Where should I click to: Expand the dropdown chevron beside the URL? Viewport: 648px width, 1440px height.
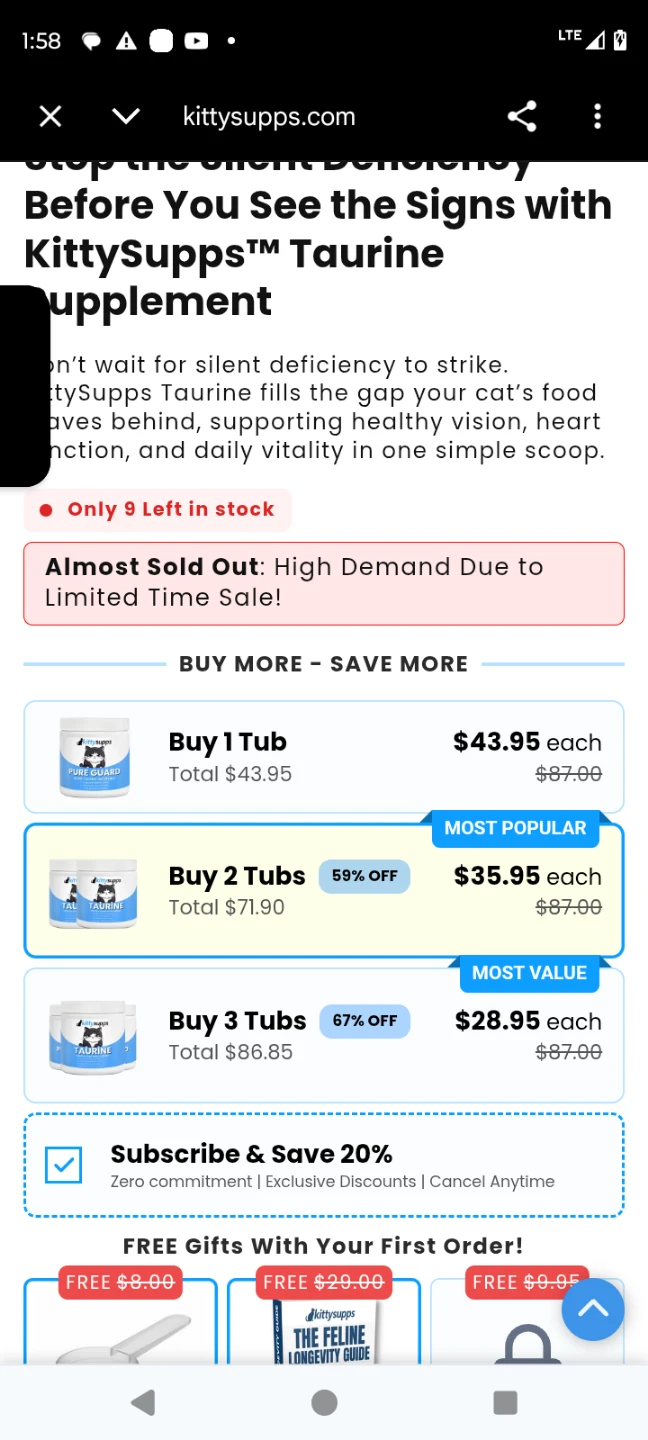tap(126, 117)
